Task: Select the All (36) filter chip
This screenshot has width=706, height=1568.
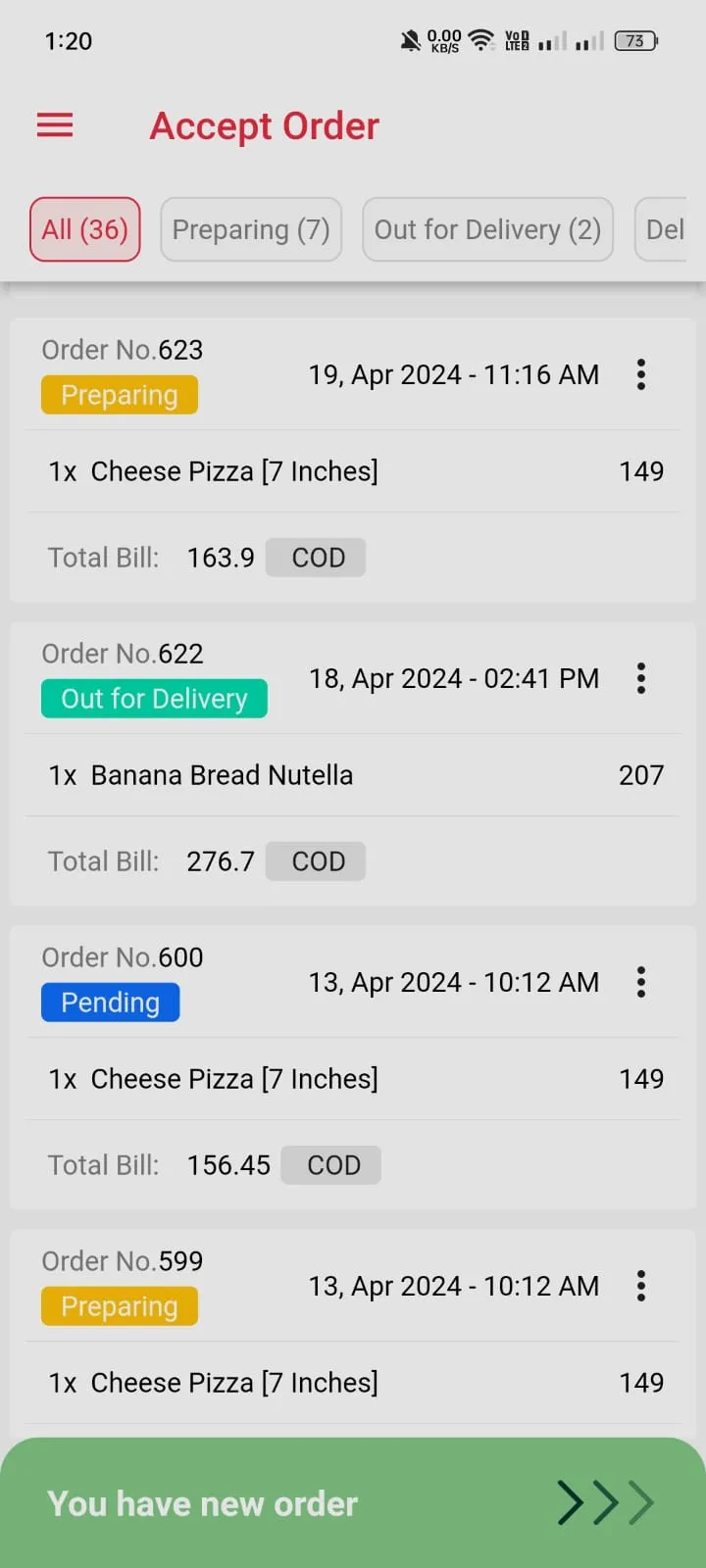Action: click(85, 229)
